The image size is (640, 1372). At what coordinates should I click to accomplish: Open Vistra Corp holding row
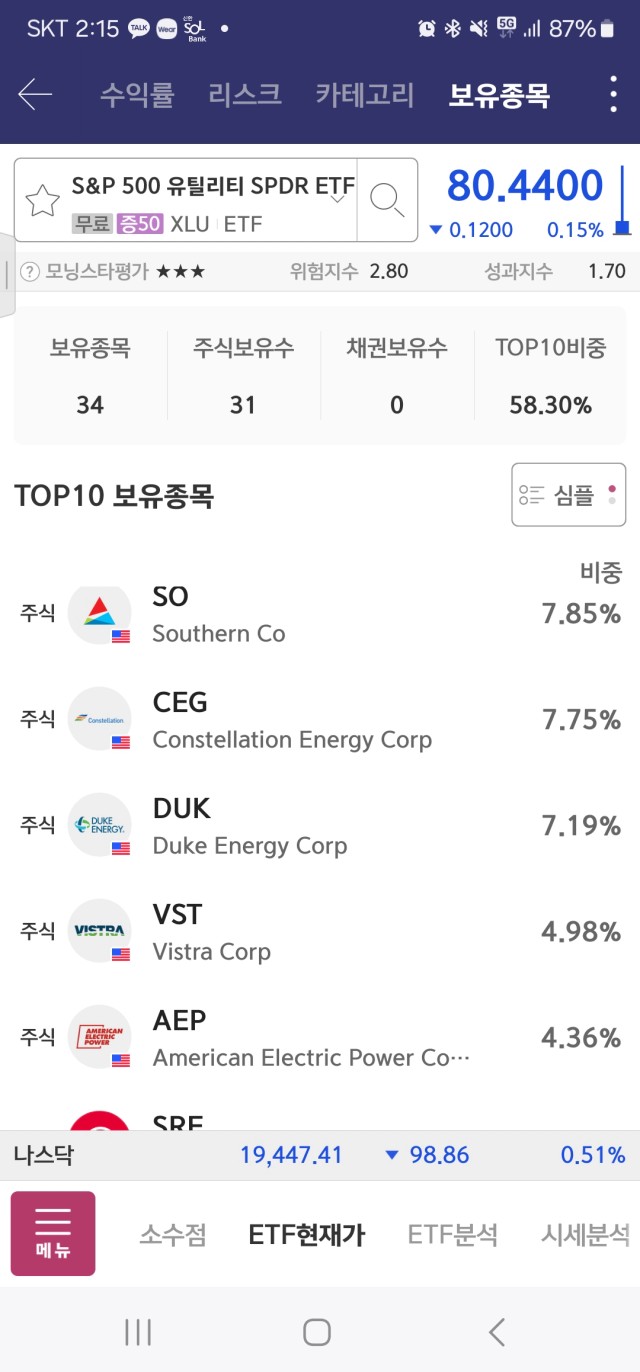point(320,932)
